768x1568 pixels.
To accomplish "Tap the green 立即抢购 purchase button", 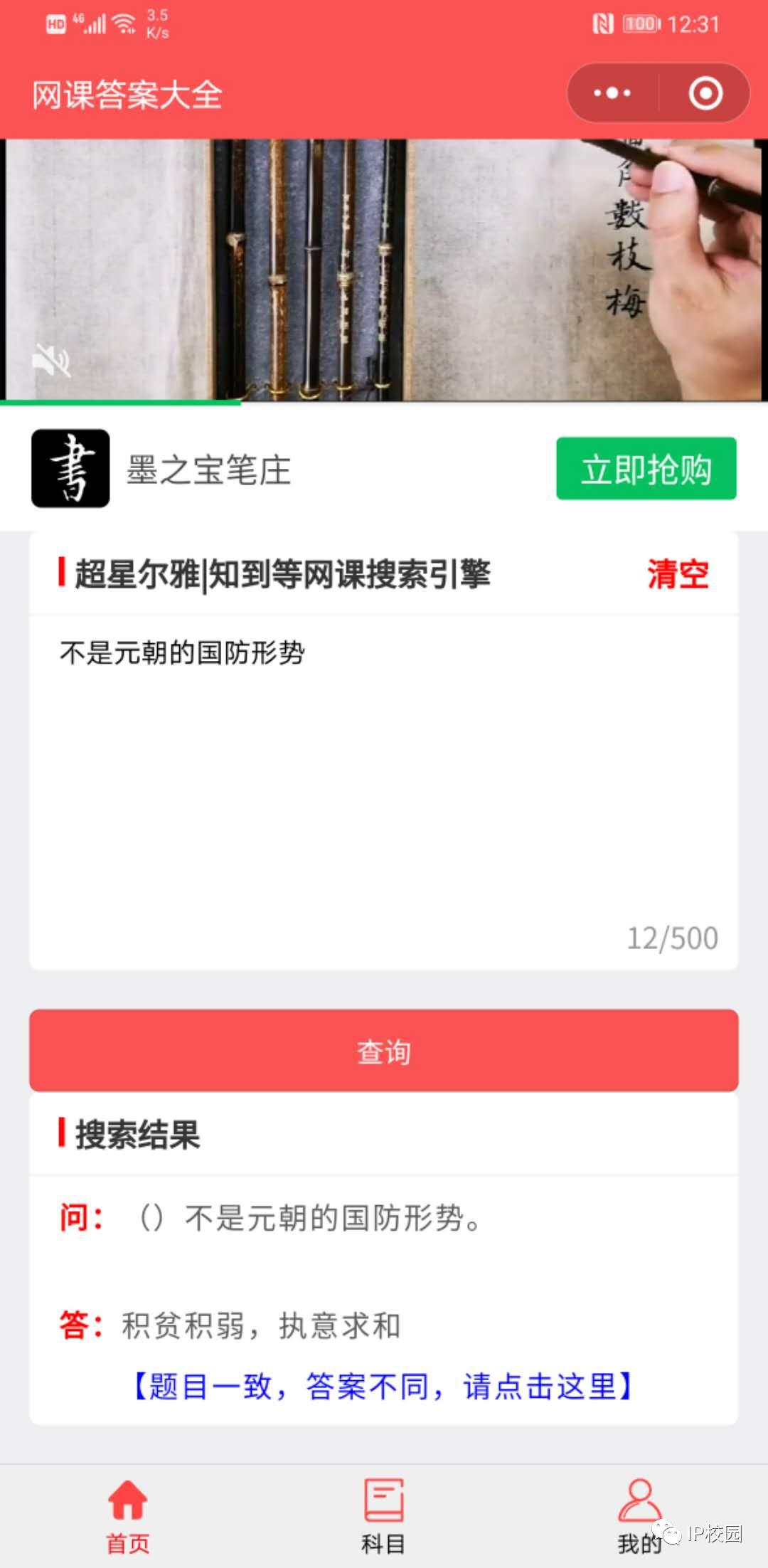I will point(646,470).
